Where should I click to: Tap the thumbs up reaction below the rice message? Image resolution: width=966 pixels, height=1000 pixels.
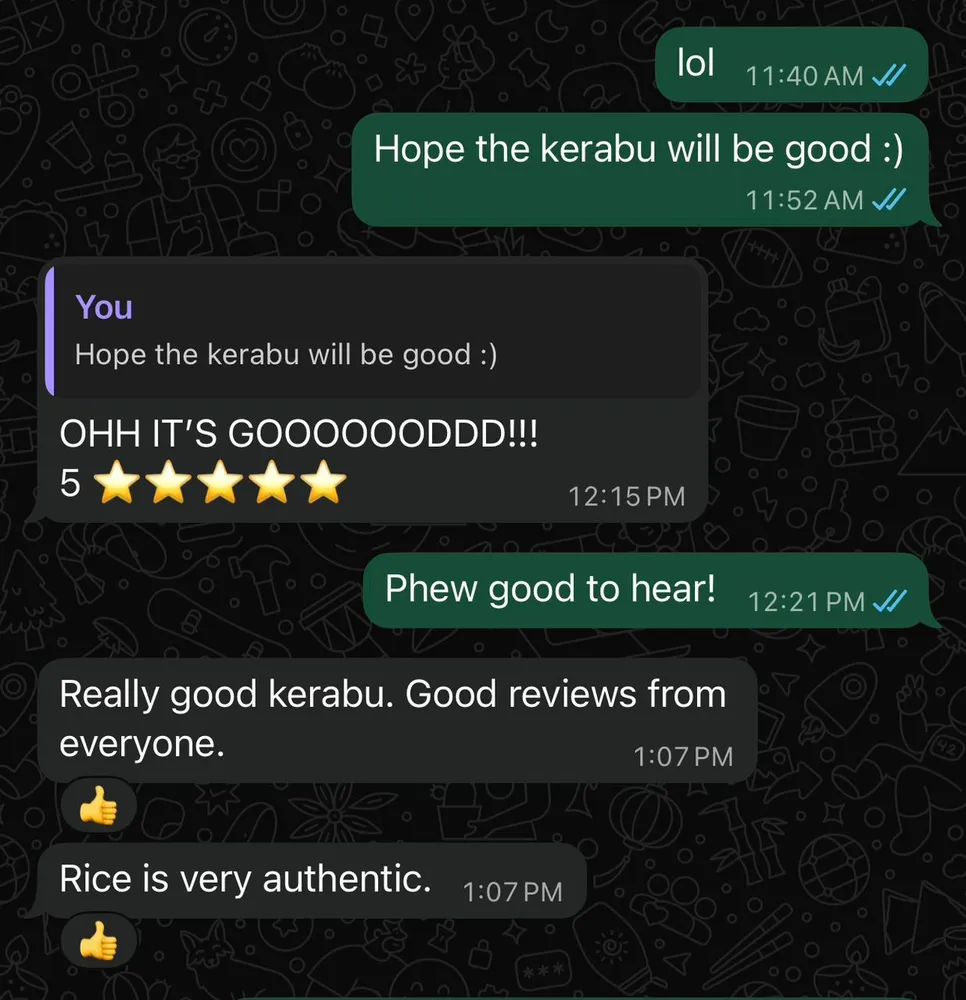click(97, 939)
